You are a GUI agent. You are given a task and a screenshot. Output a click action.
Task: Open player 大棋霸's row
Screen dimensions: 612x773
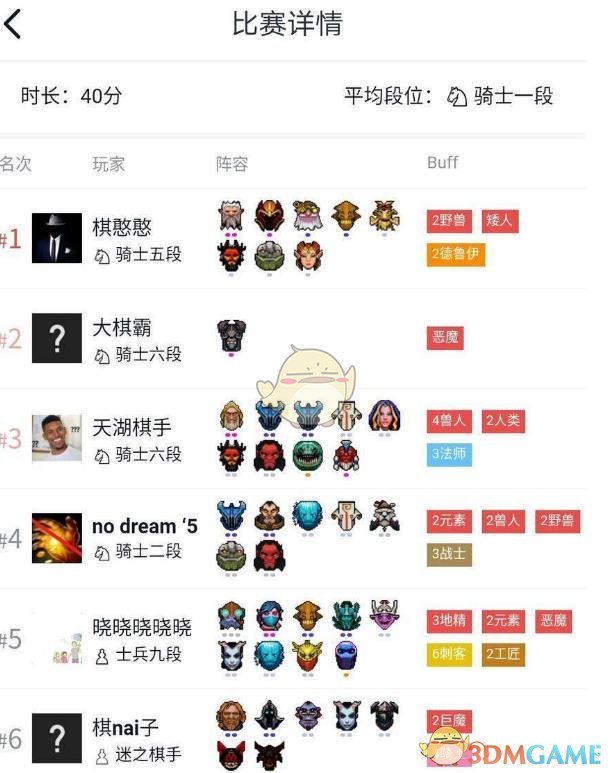point(122,327)
